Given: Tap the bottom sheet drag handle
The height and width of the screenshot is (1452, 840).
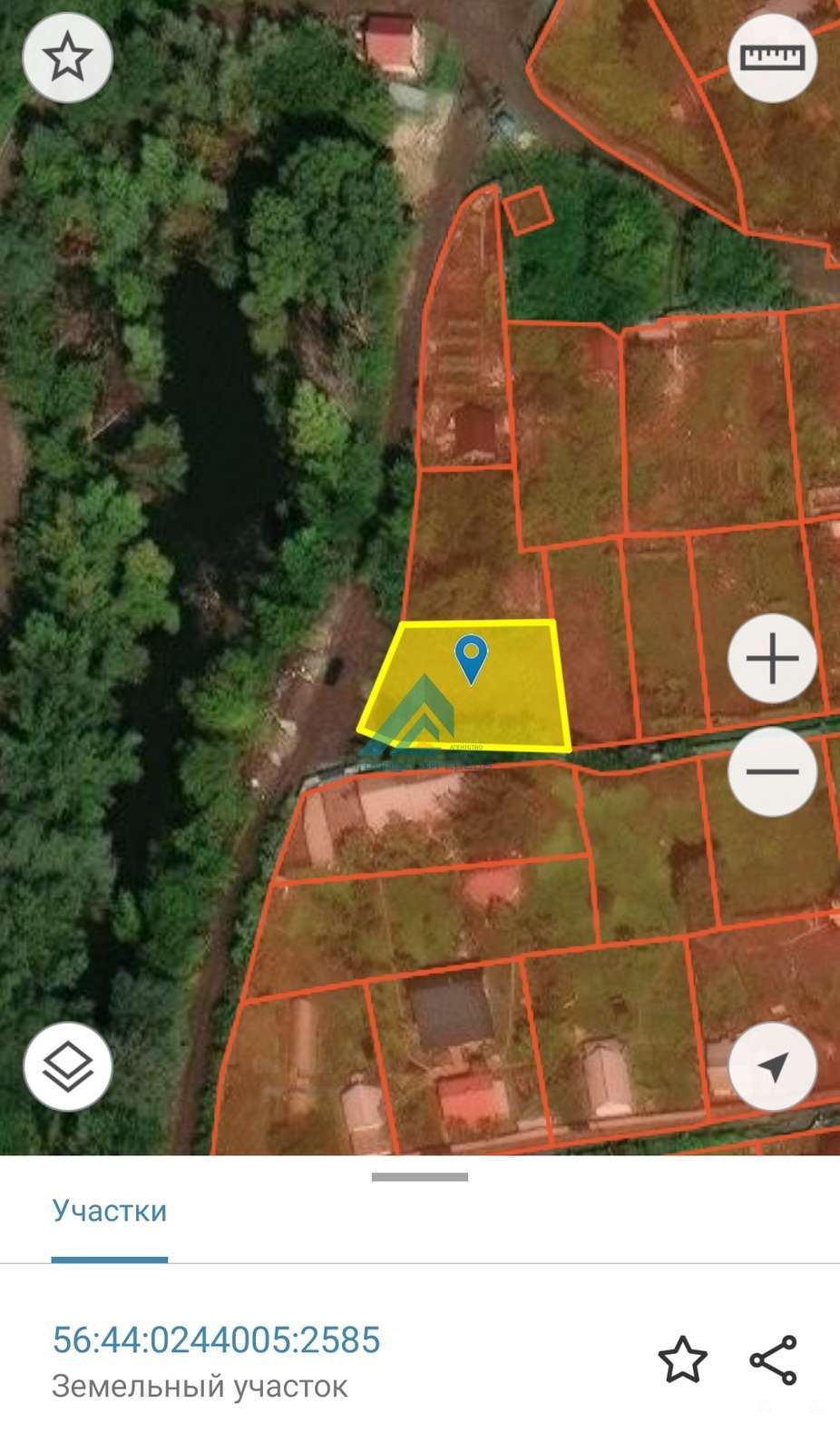Looking at the screenshot, I should tap(420, 1177).
